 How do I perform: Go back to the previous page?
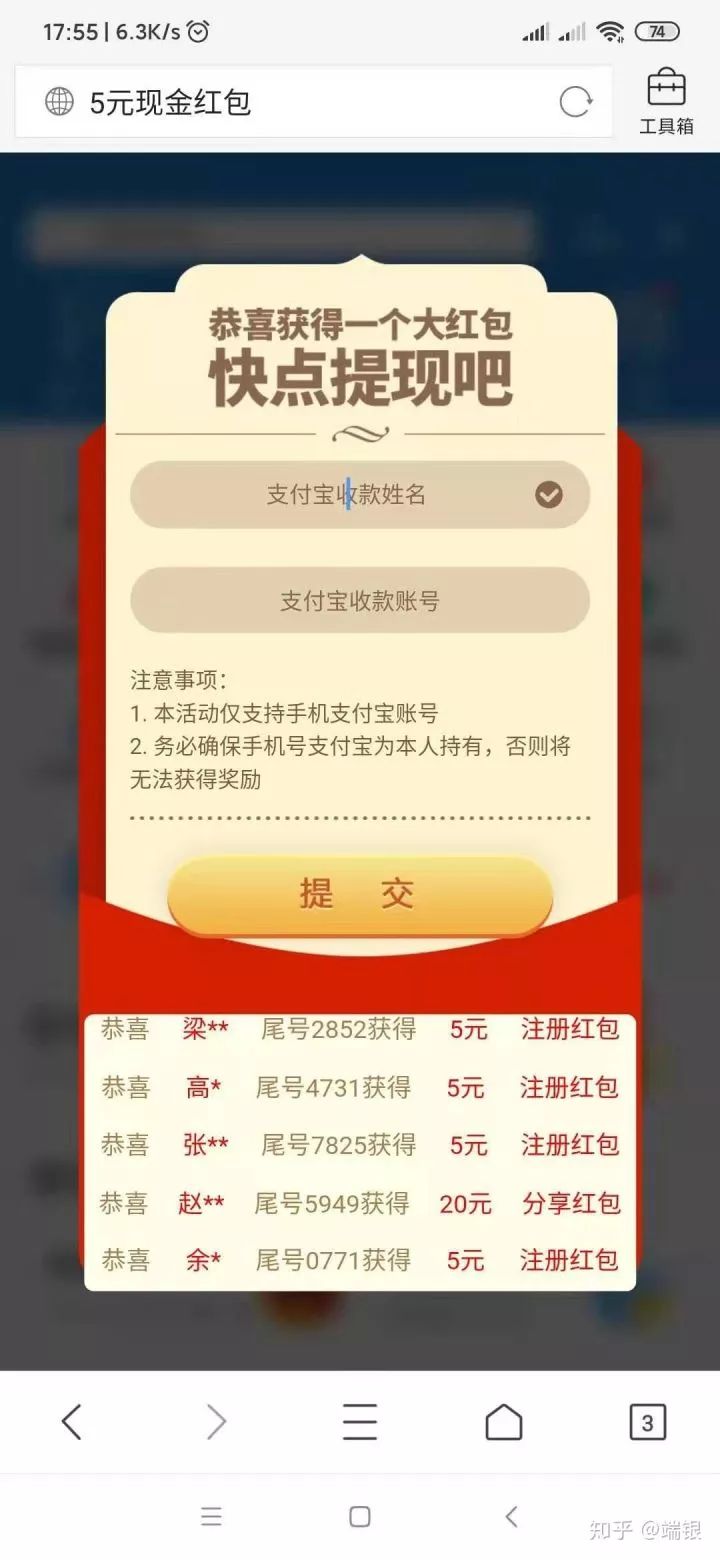[71, 1421]
